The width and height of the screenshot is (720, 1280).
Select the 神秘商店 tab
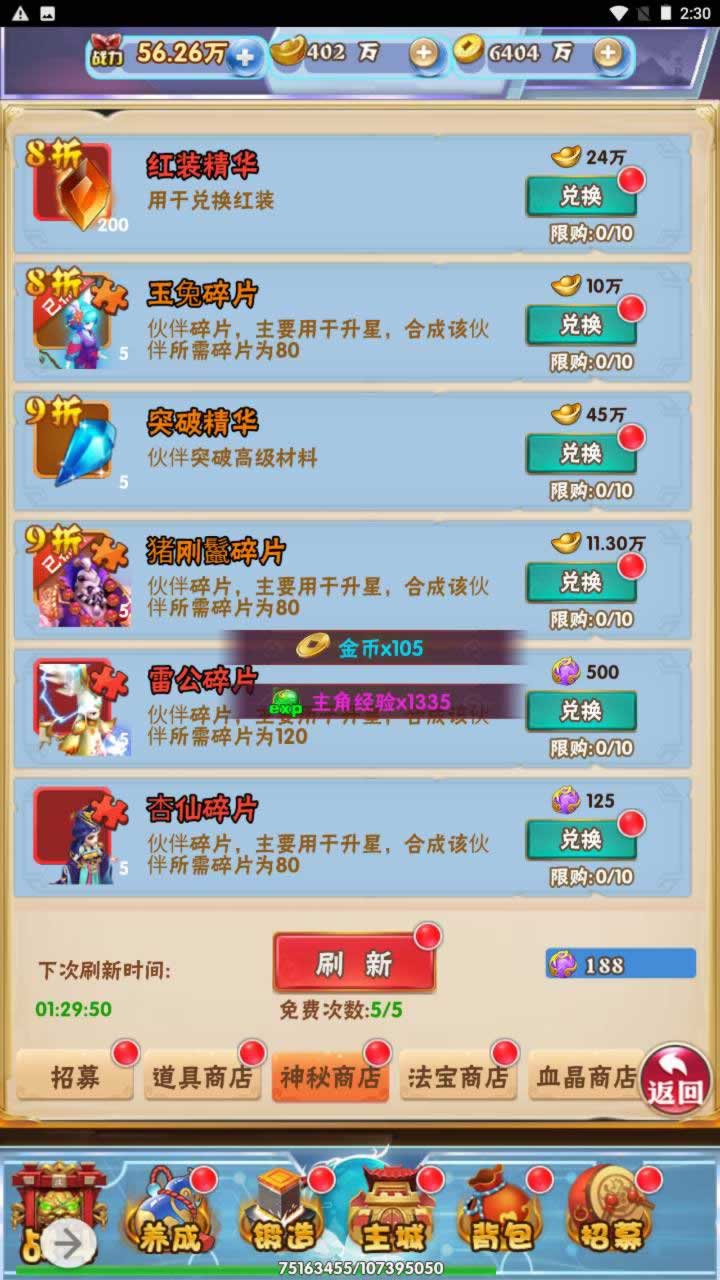click(x=330, y=1077)
